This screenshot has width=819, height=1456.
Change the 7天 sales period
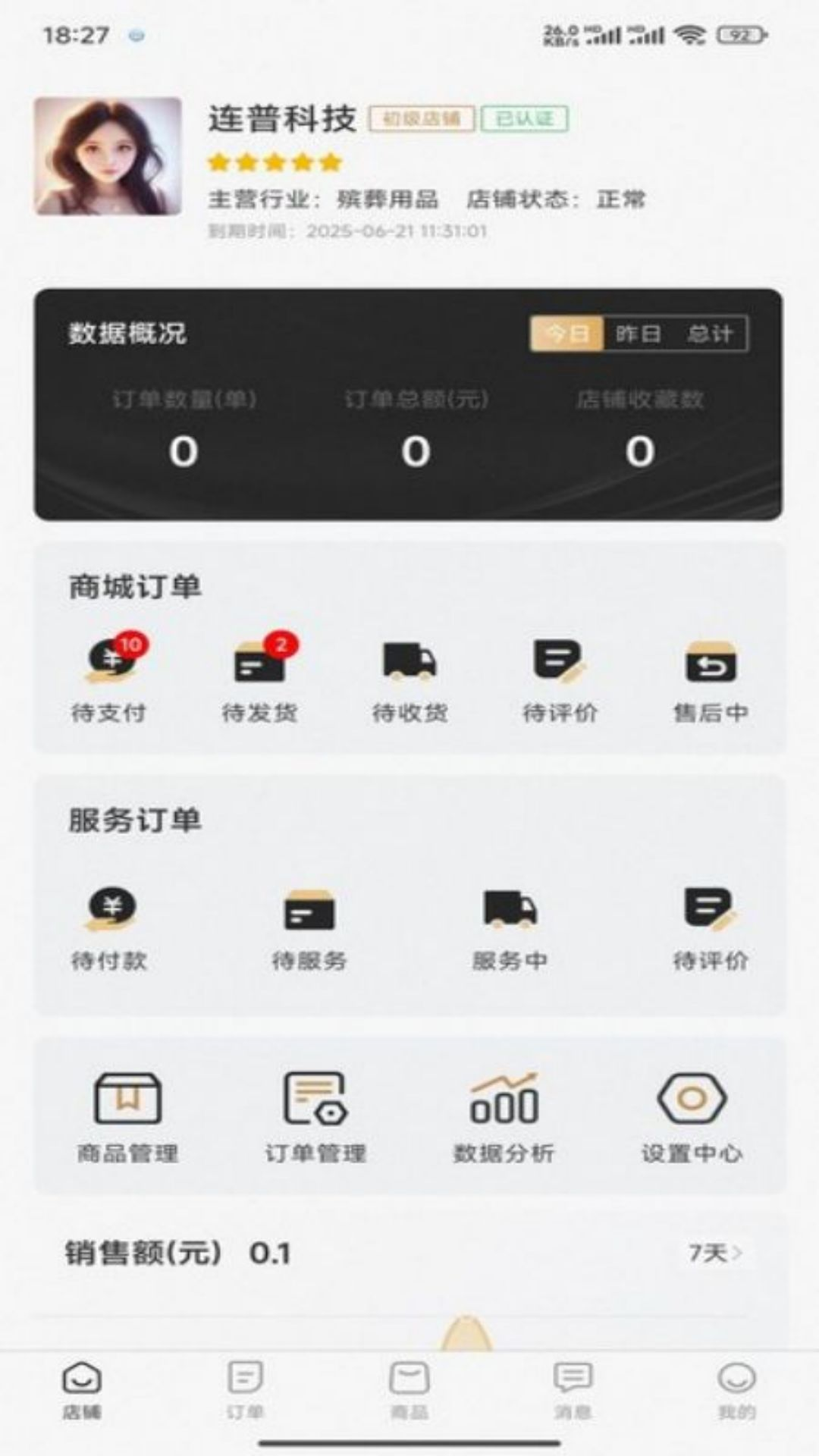(715, 1253)
